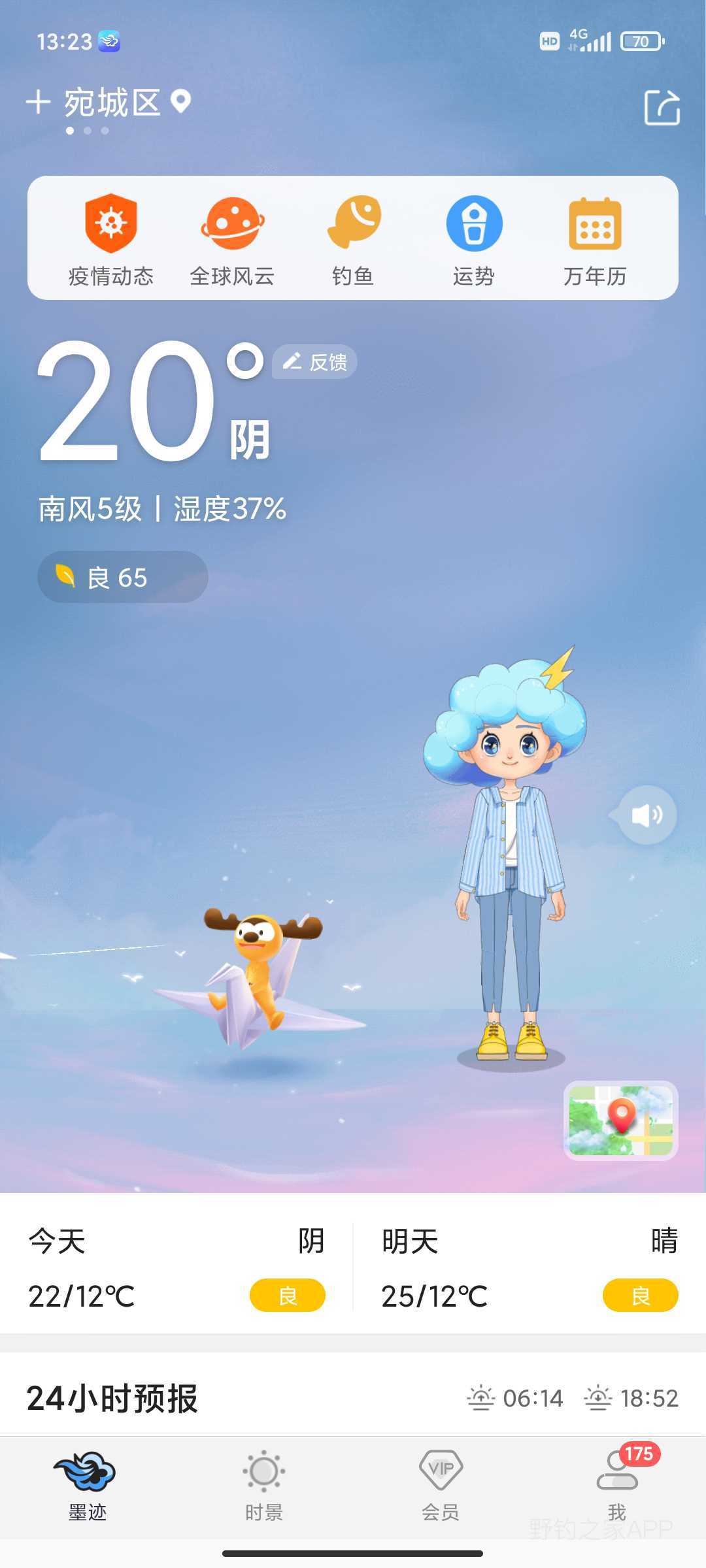Play the voice weather broadcast
Image resolution: width=706 pixels, height=1568 pixels.
pos(647,815)
